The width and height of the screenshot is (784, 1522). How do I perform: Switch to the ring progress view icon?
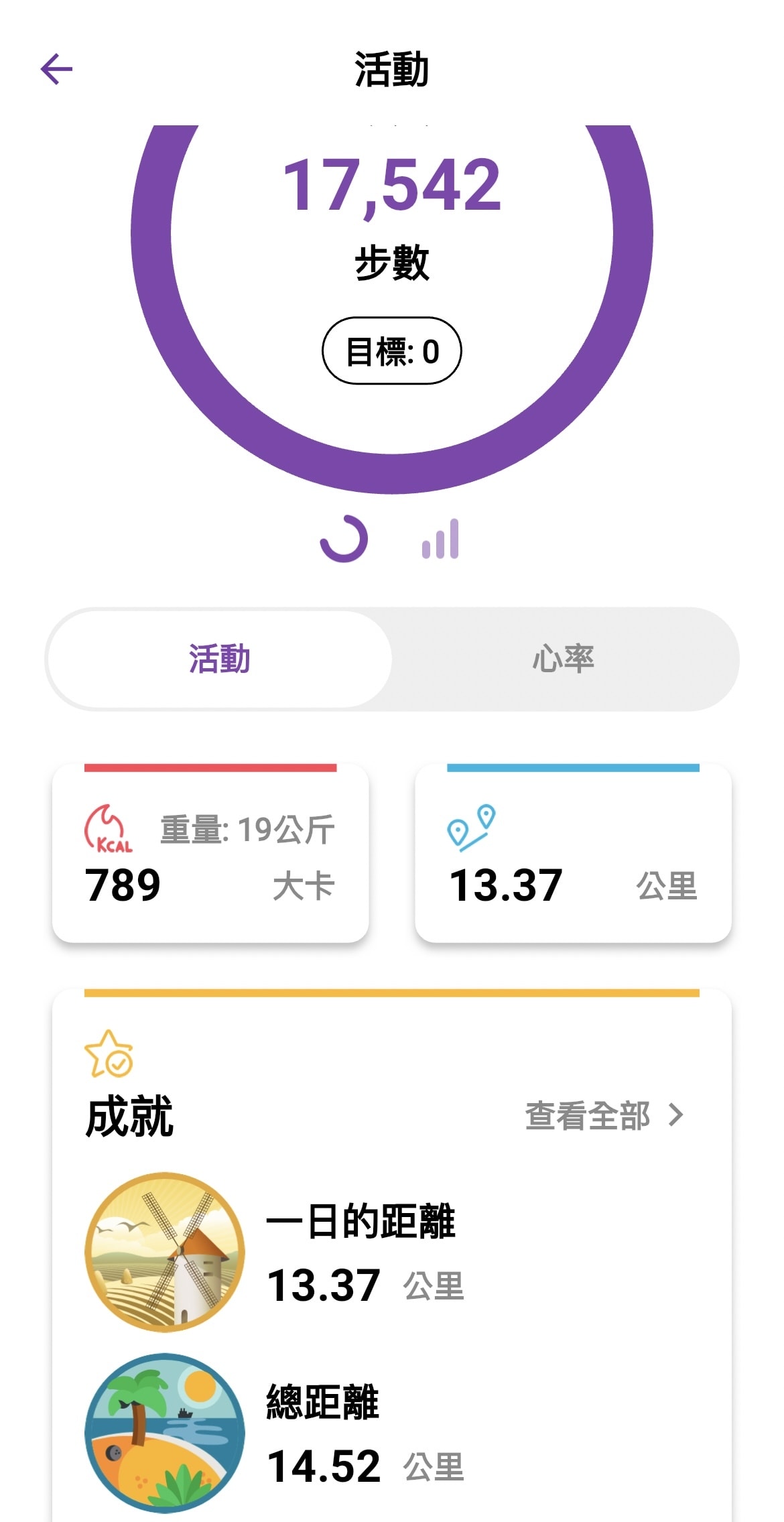pyautogui.click(x=344, y=539)
